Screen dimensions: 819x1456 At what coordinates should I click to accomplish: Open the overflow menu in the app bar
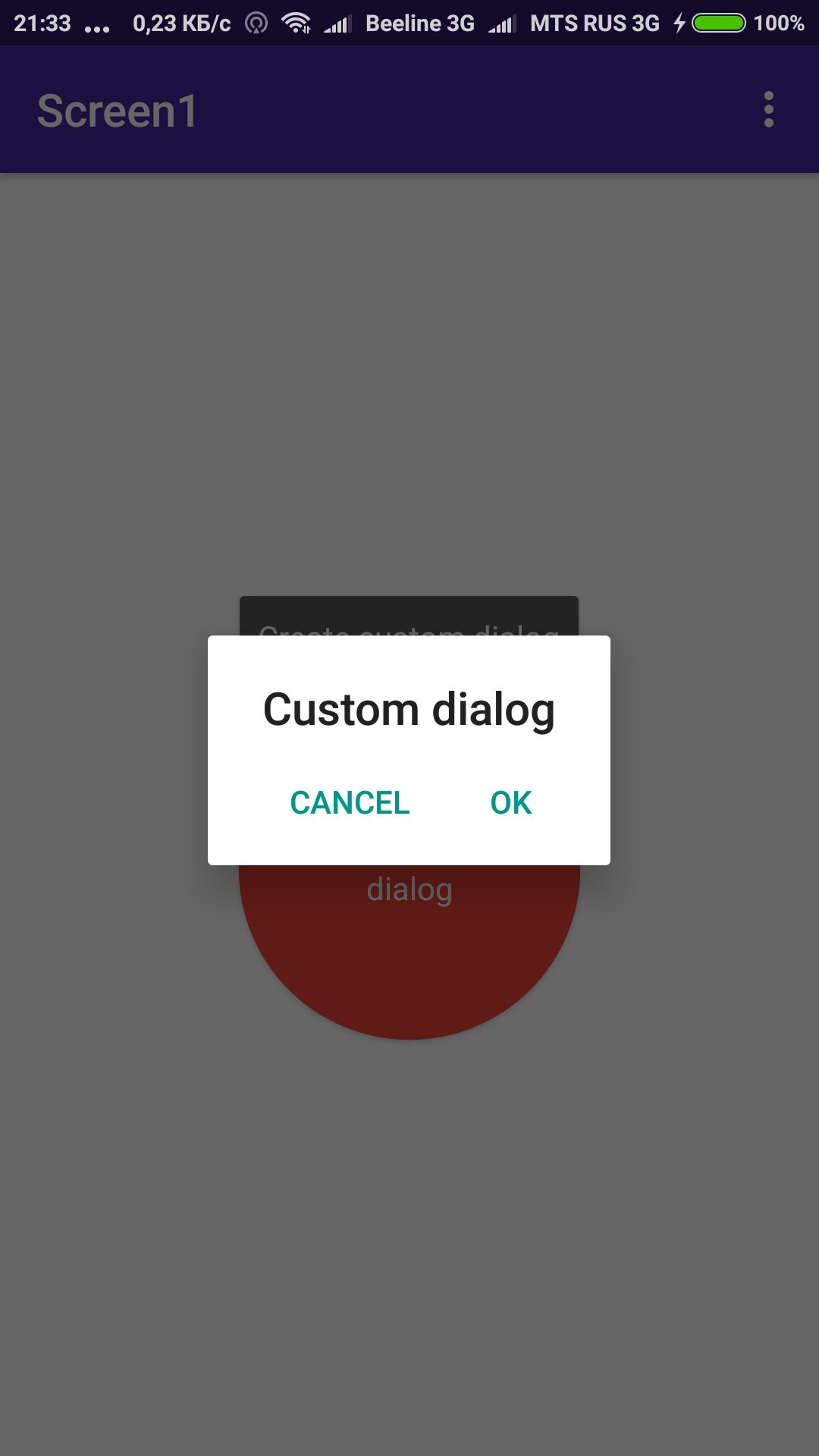click(x=769, y=109)
